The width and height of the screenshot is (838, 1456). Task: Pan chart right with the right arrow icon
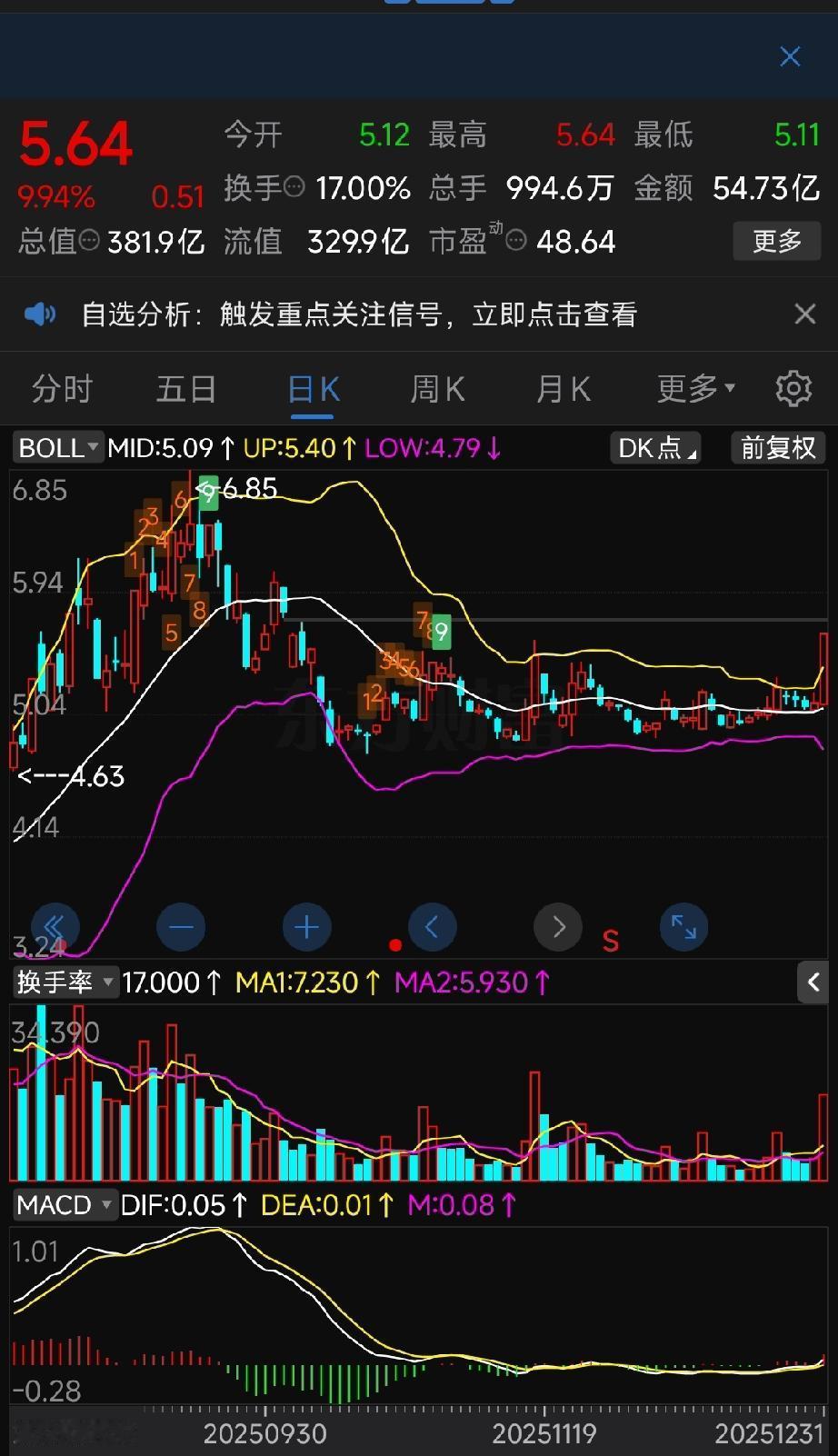coord(558,927)
